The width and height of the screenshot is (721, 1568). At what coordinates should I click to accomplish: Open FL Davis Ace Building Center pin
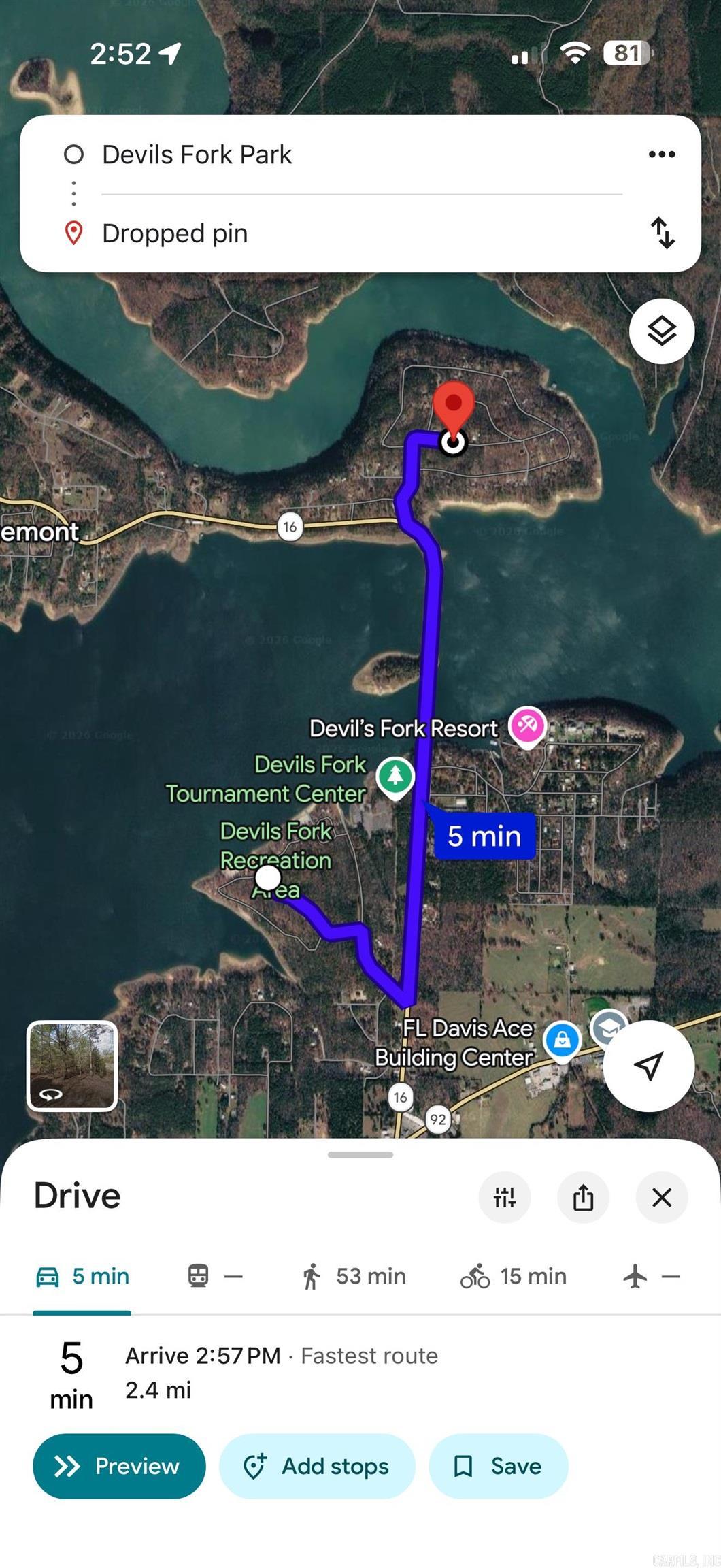pos(562,1041)
